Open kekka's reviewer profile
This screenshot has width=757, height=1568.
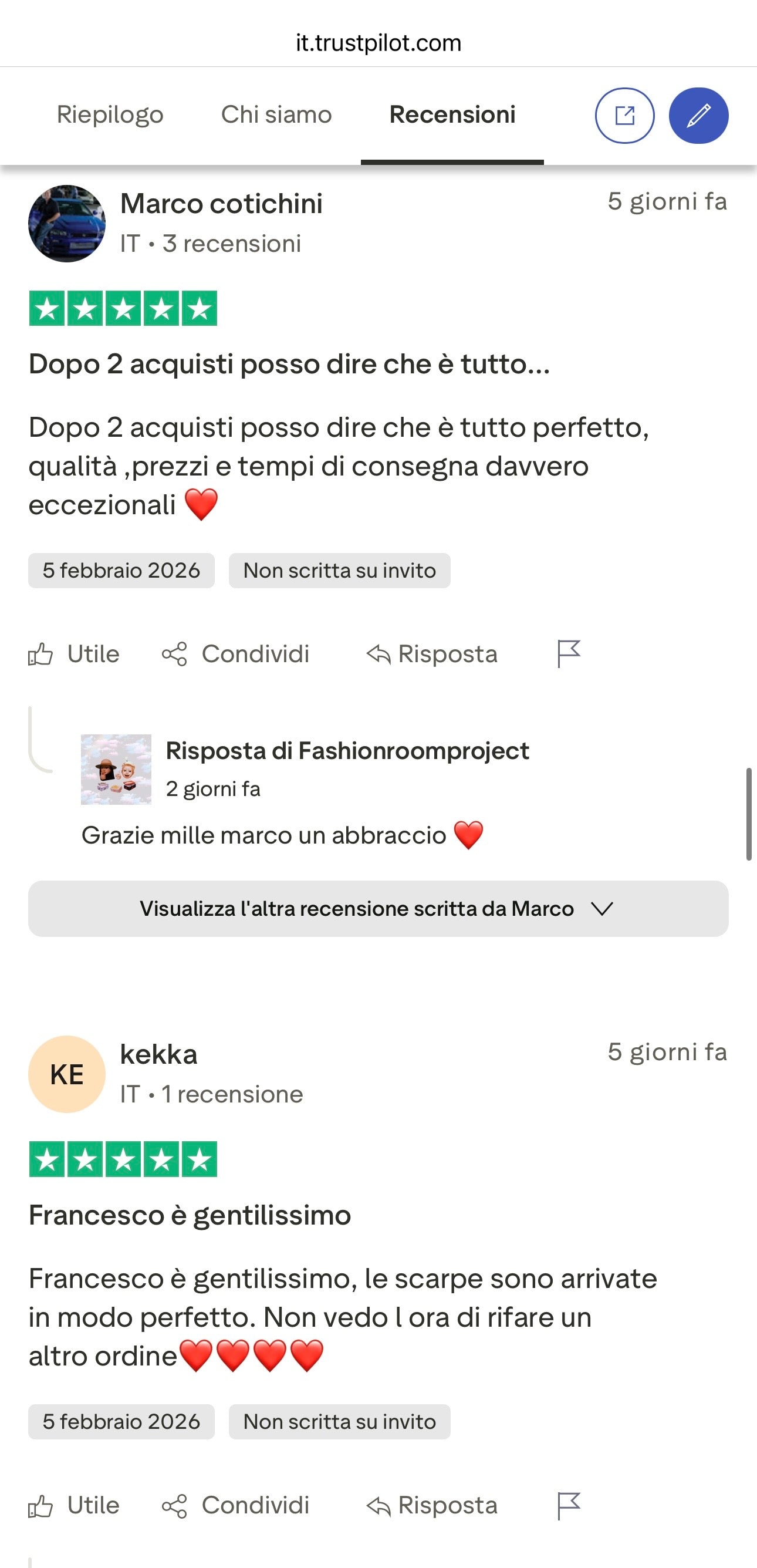click(x=158, y=1055)
